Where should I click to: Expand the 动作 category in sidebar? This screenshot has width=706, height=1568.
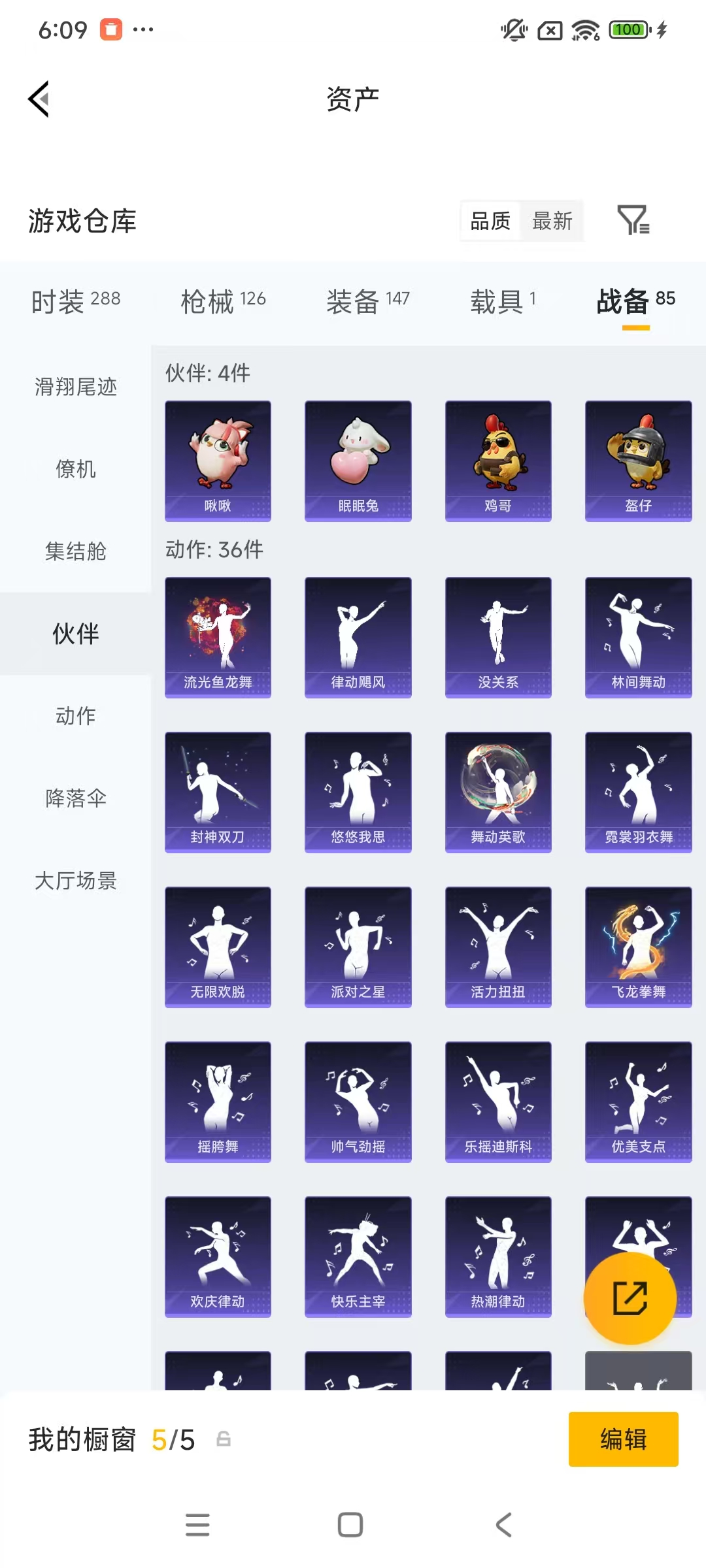click(75, 716)
